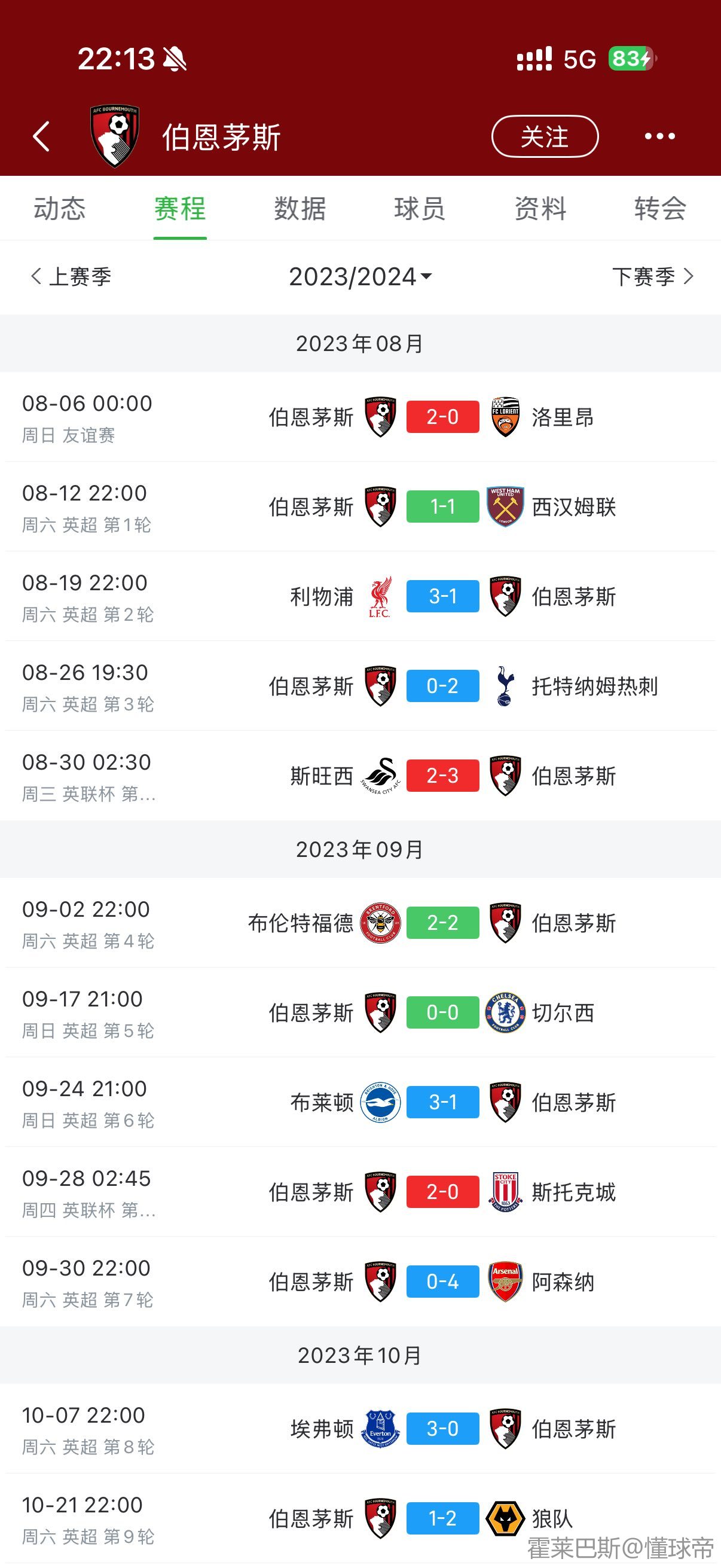View the 伯恩茅斯 vs 切尔西 match
This screenshot has height=1568, width=721.
coord(442,1012)
